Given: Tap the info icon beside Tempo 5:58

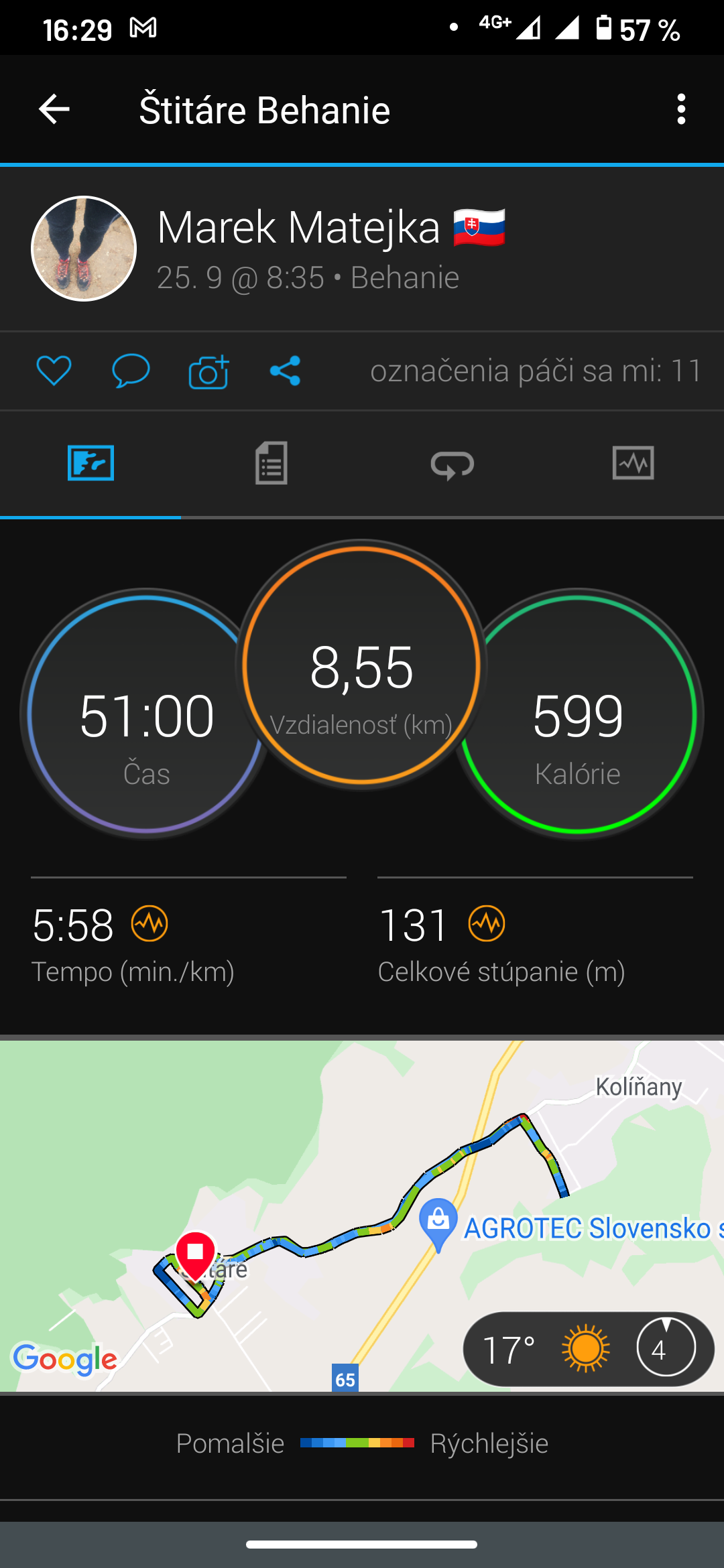Looking at the screenshot, I should point(149,924).
